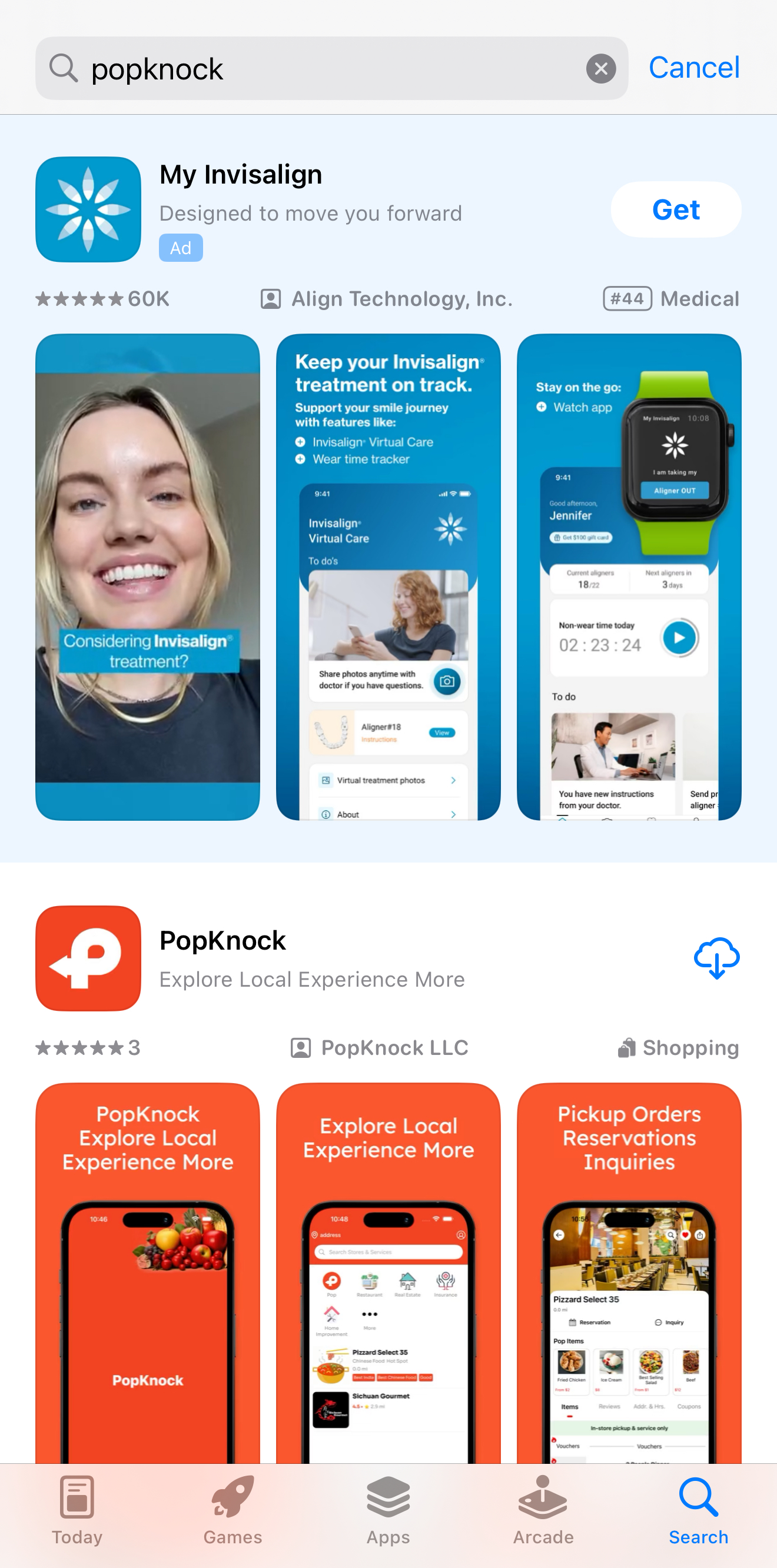Redownload PopKnock with the cloud icon
The height and width of the screenshot is (1568, 777).
716,957
